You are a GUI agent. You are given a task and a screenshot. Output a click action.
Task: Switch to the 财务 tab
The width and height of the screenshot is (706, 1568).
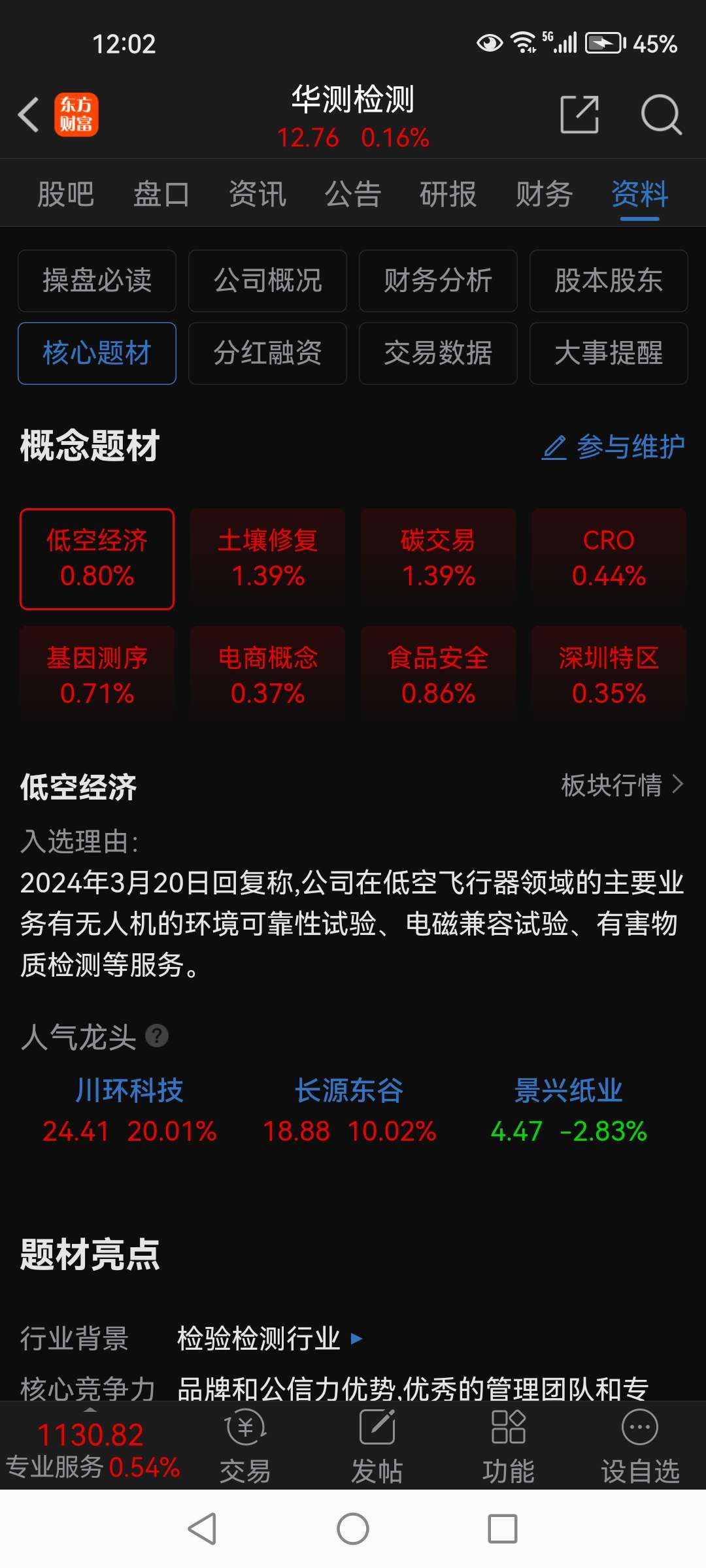[x=544, y=194]
